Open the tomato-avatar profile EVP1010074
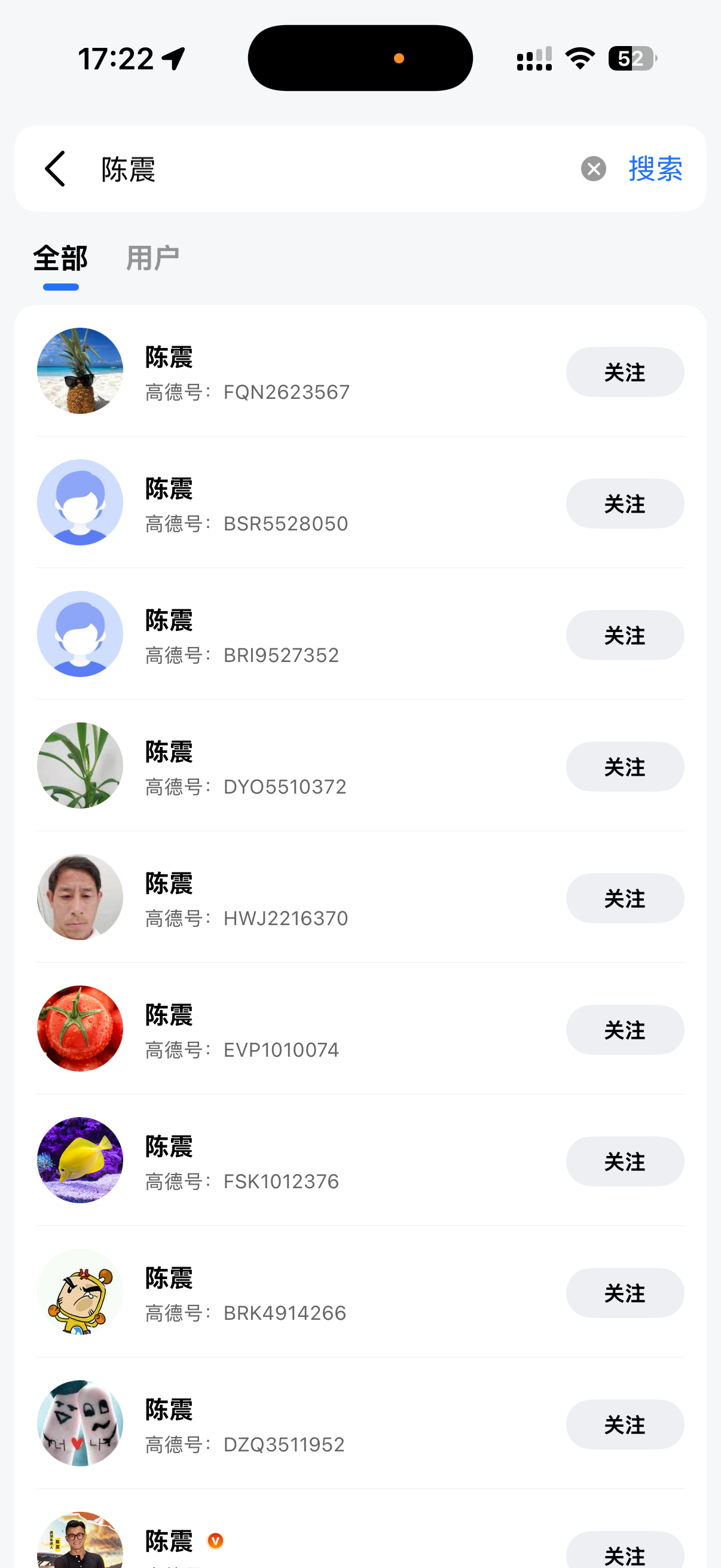Image resolution: width=721 pixels, height=1568 pixels. click(x=80, y=1028)
